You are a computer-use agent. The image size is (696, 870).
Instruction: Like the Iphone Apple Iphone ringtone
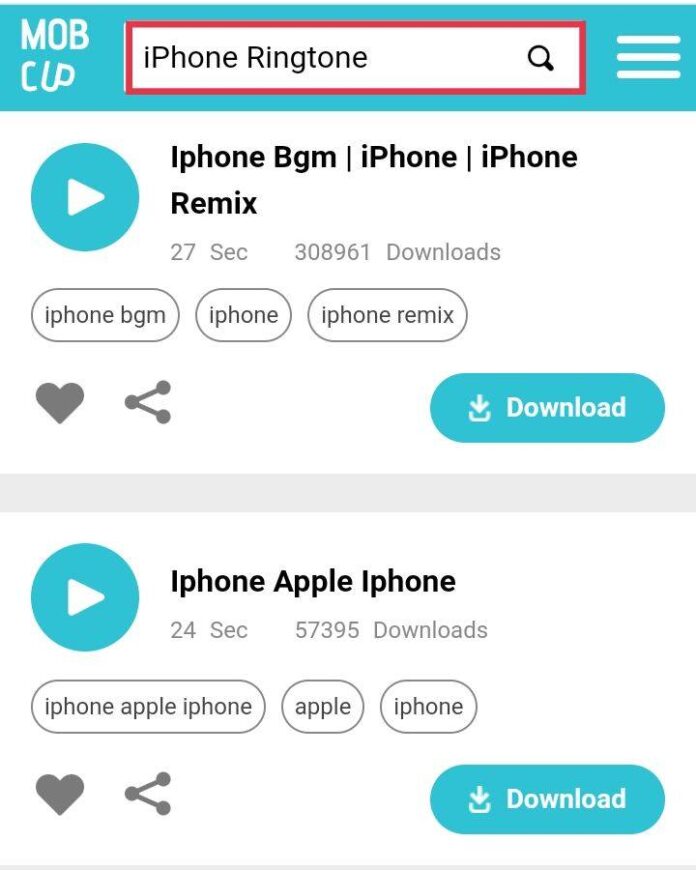(60, 795)
